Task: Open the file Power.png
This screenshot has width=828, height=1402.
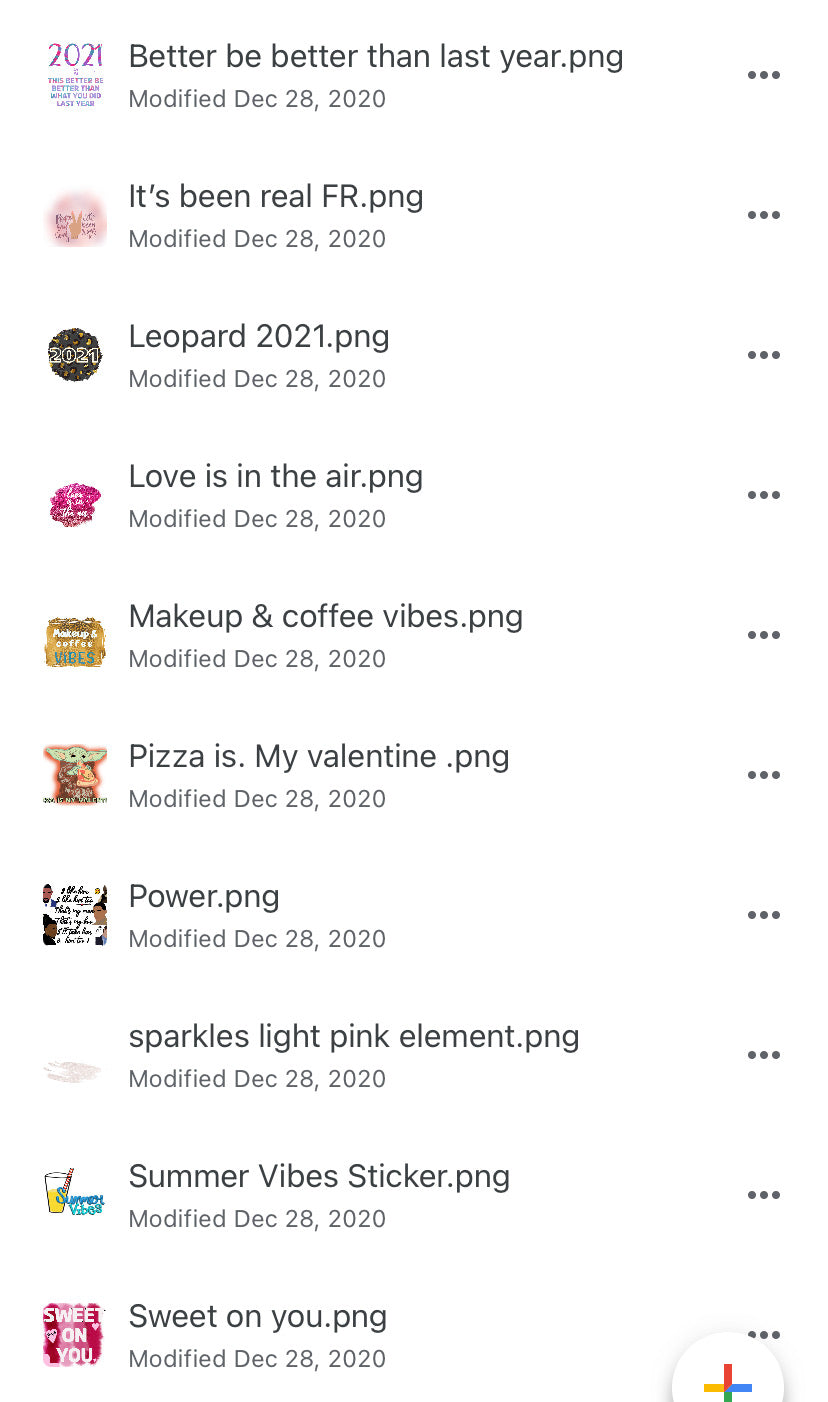Action: click(x=204, y=896)
